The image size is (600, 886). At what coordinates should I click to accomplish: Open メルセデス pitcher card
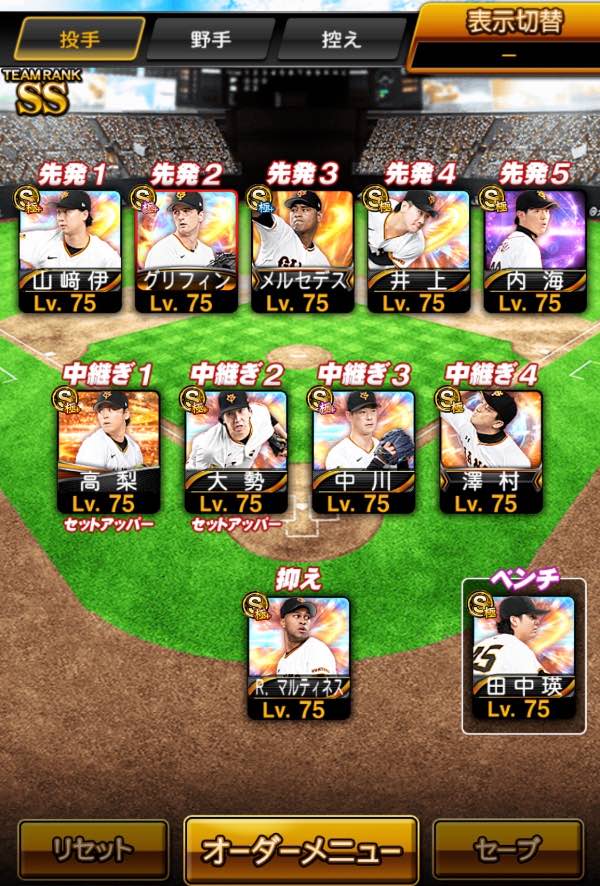coord(302,250)
